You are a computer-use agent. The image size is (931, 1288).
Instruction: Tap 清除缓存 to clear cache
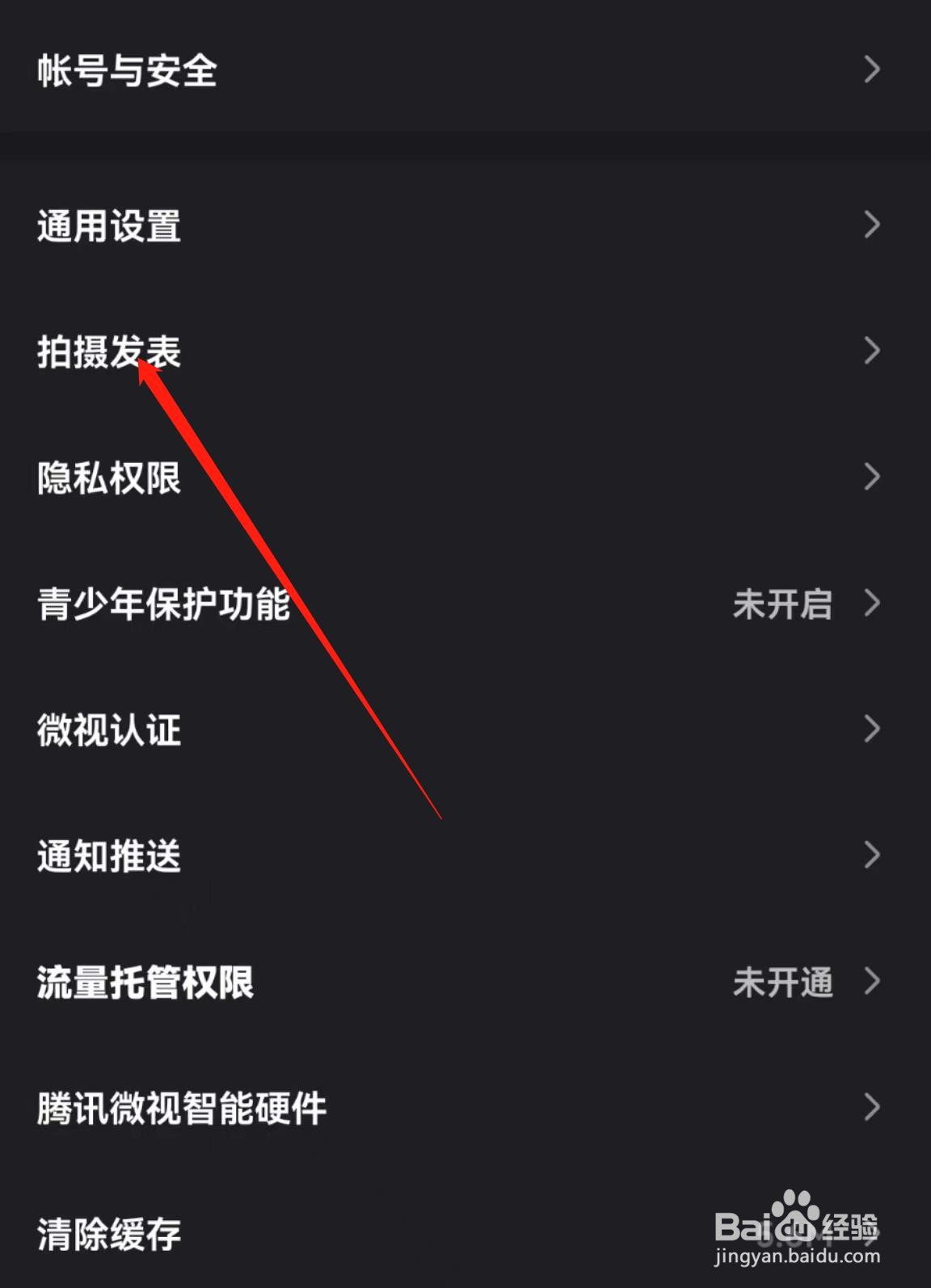108,1231
